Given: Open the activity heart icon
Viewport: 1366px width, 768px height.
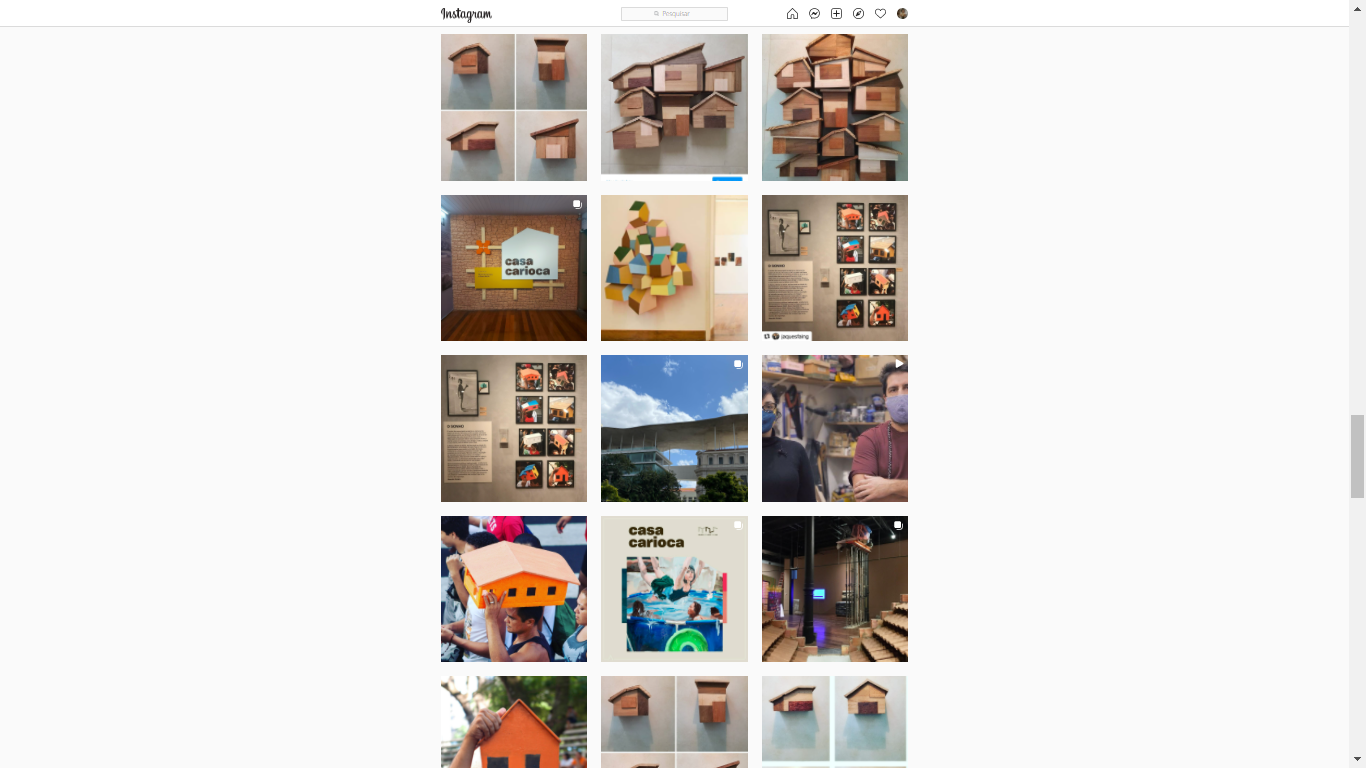Looking at the screenshot, I should pos(880,14).
